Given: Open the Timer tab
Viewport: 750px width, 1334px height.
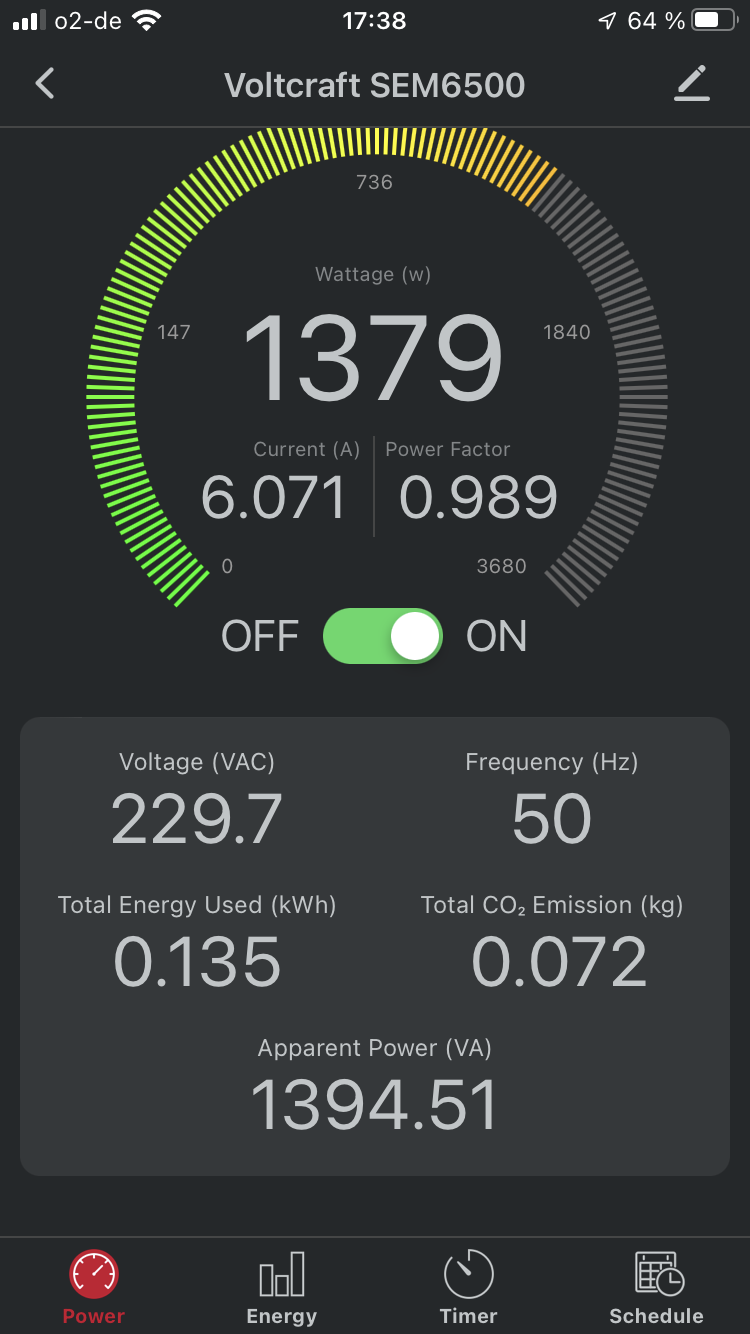Looking at the screenshot, I should click(468, 1288).
